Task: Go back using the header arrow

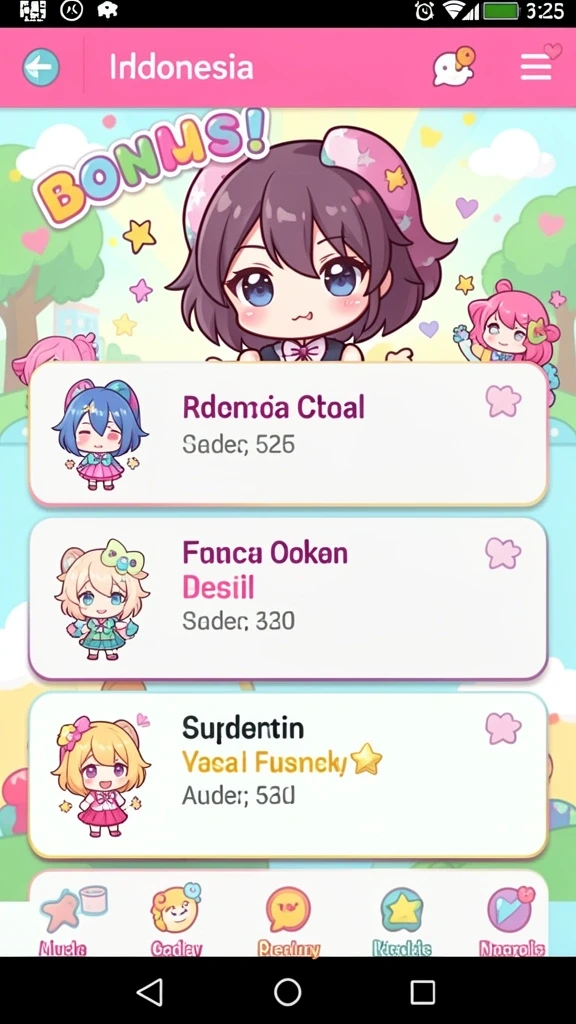Action: point(41,67)
